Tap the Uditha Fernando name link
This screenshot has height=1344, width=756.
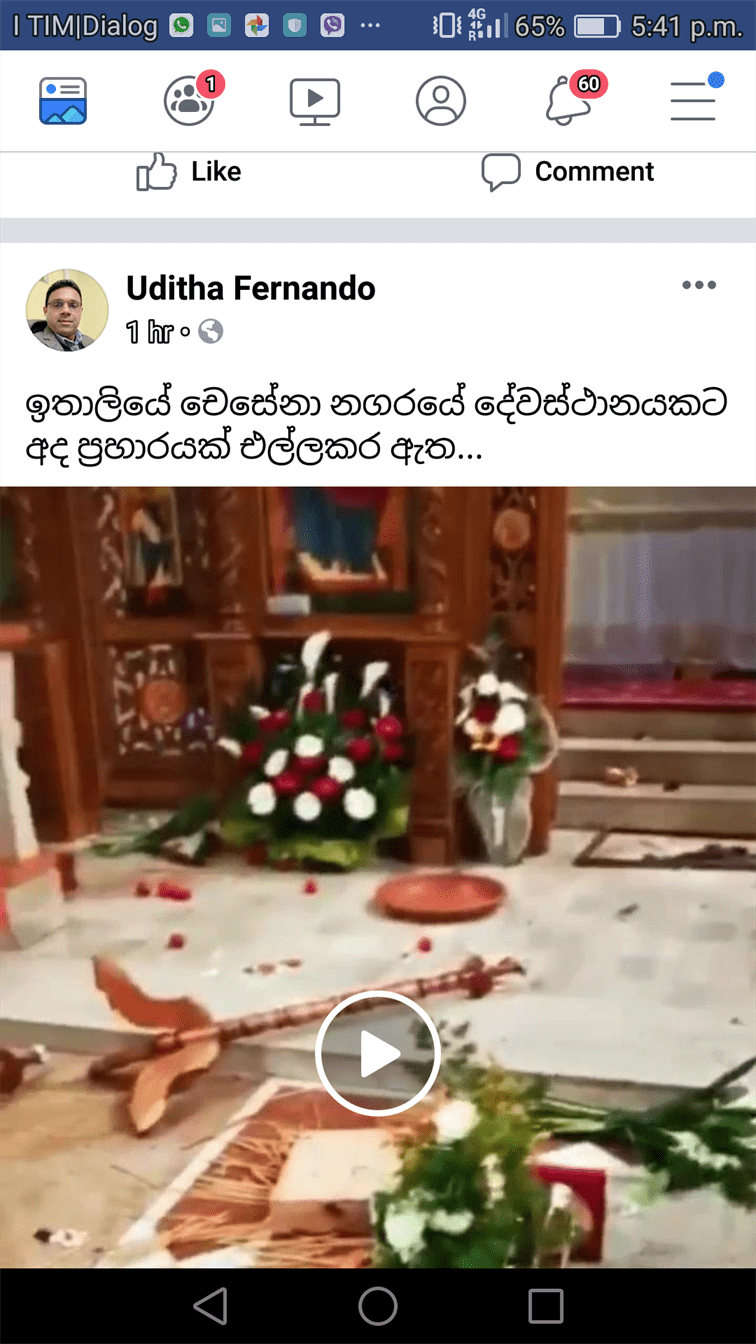251,289
